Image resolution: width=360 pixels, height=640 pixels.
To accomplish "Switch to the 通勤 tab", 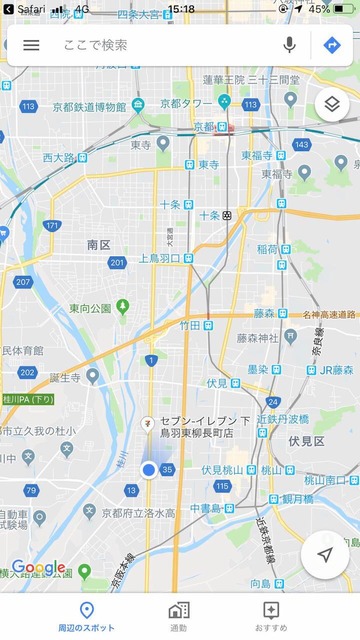I will (x=179, y=616).
